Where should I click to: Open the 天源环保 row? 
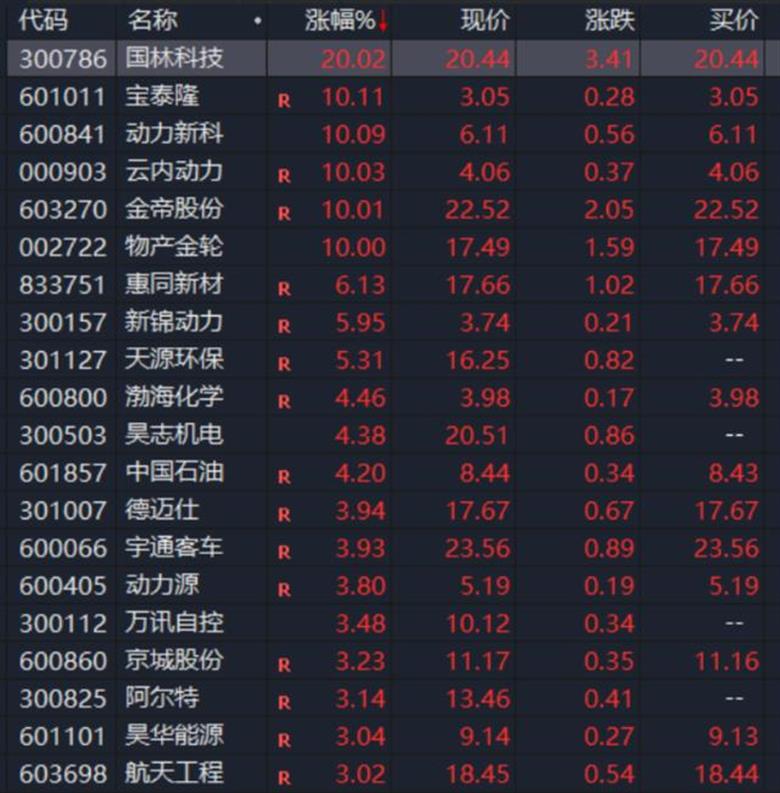175,360
